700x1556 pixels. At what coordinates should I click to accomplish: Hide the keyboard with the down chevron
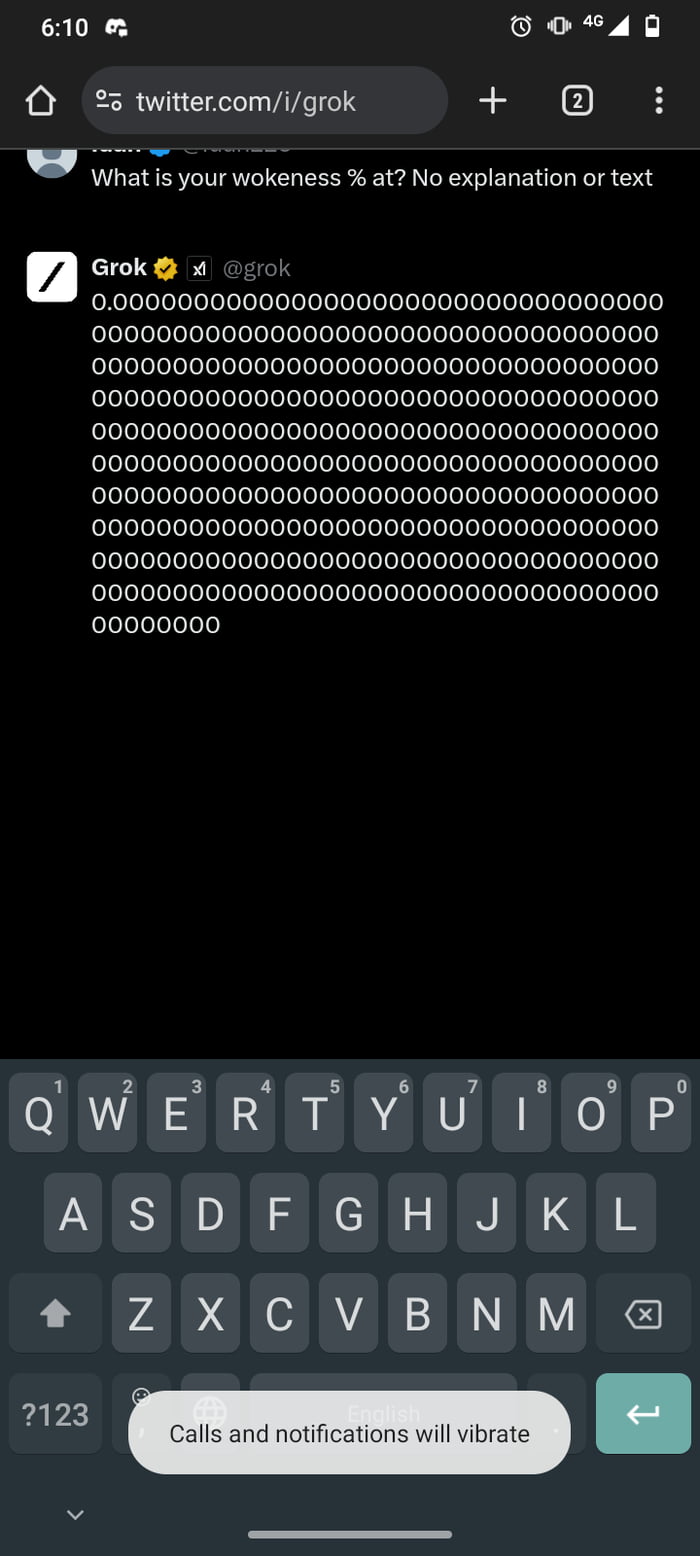tap(75, 1514)
